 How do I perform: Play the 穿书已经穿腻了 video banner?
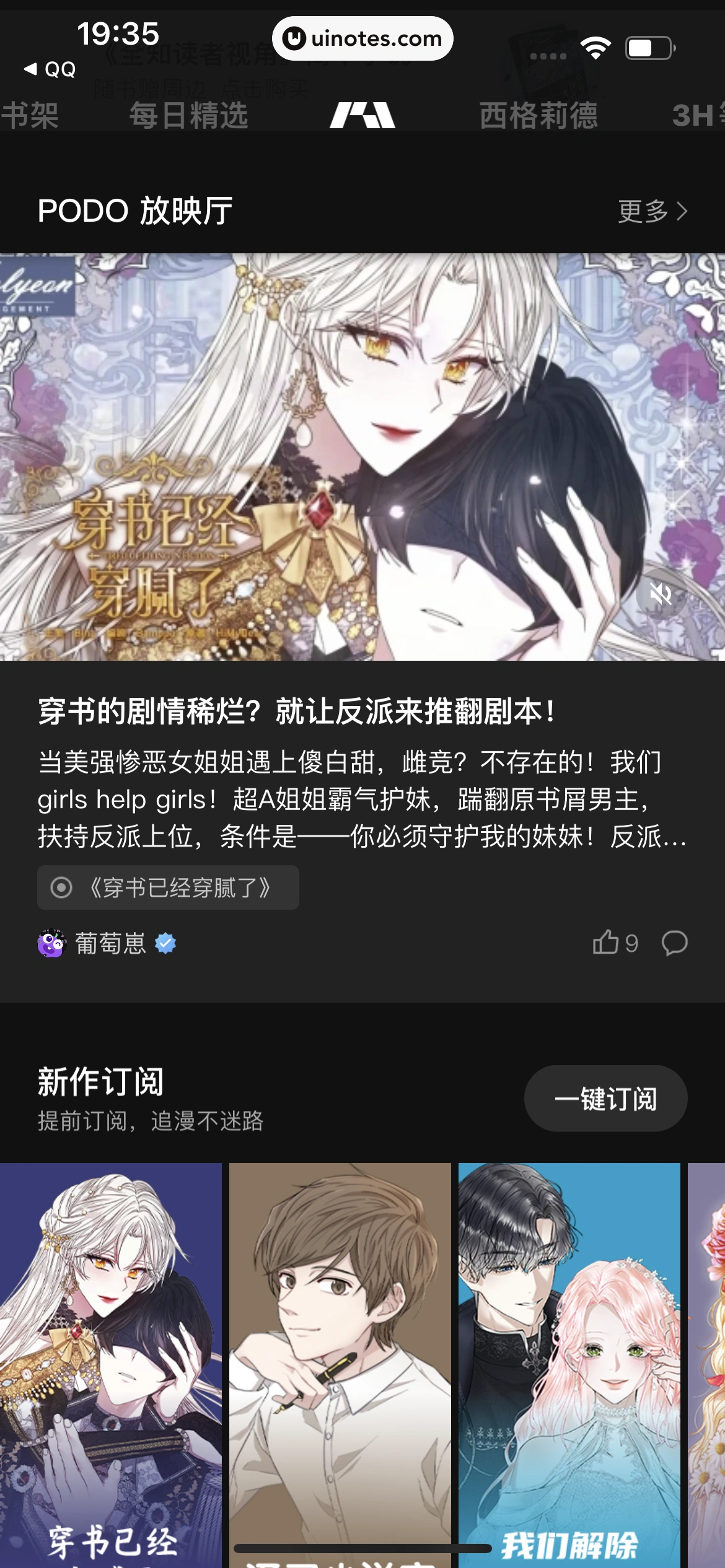point(362,457)
